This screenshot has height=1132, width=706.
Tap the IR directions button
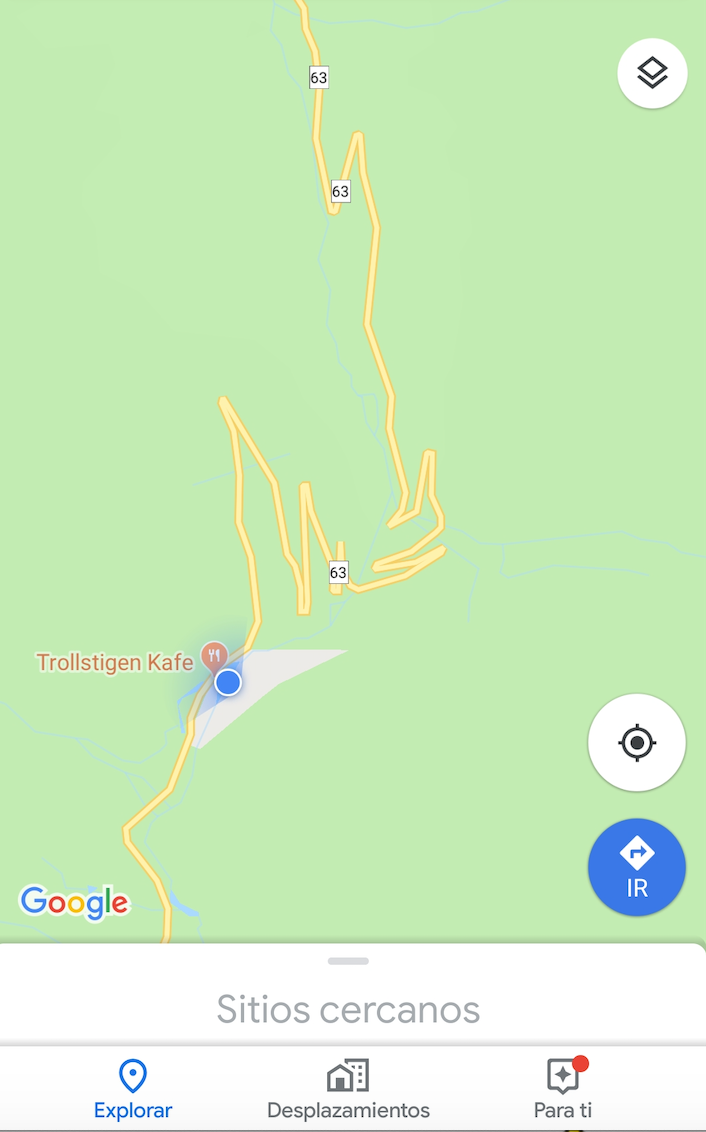point(637,867)
